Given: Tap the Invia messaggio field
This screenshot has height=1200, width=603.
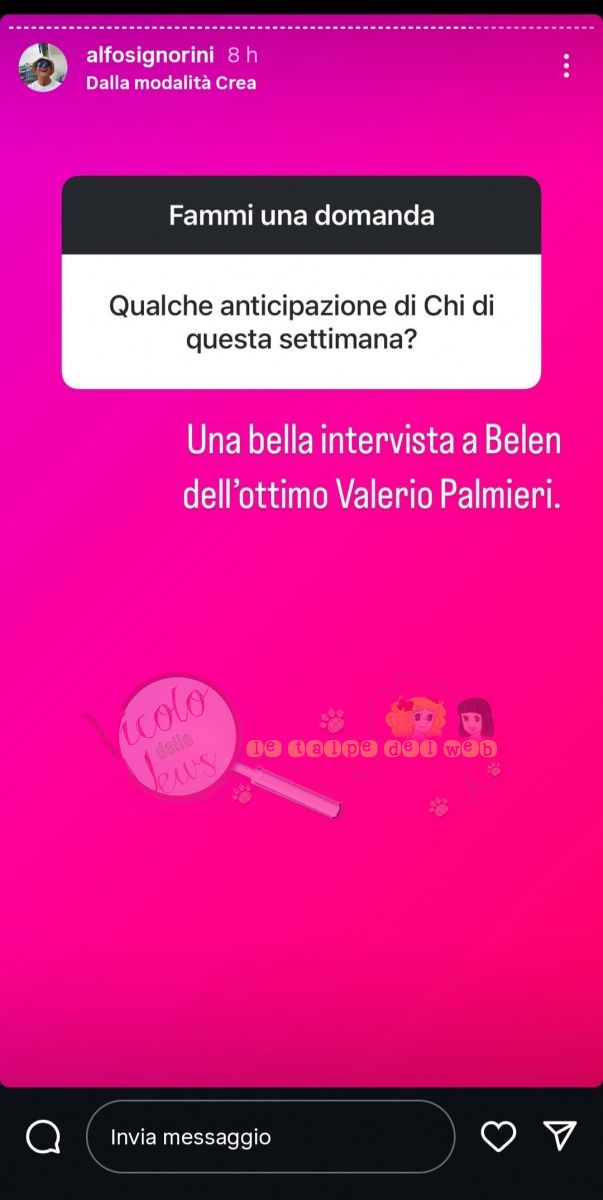Looking at the screenshot, I should pos(270,1137).
